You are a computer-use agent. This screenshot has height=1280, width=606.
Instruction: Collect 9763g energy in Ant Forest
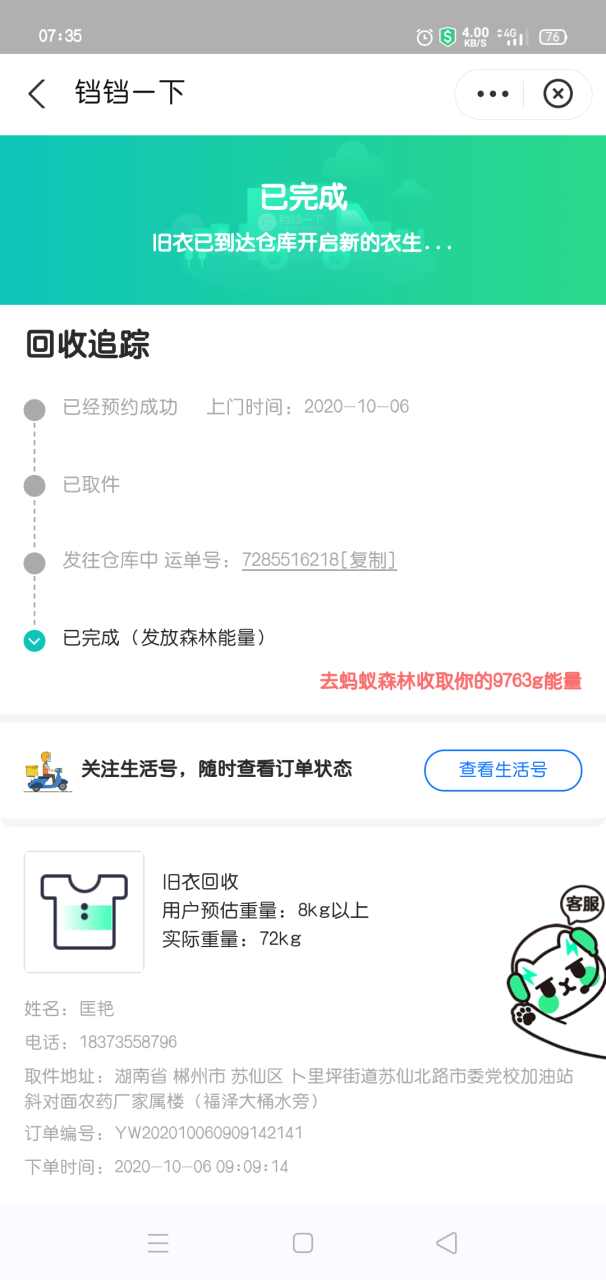tap(450, 681)
